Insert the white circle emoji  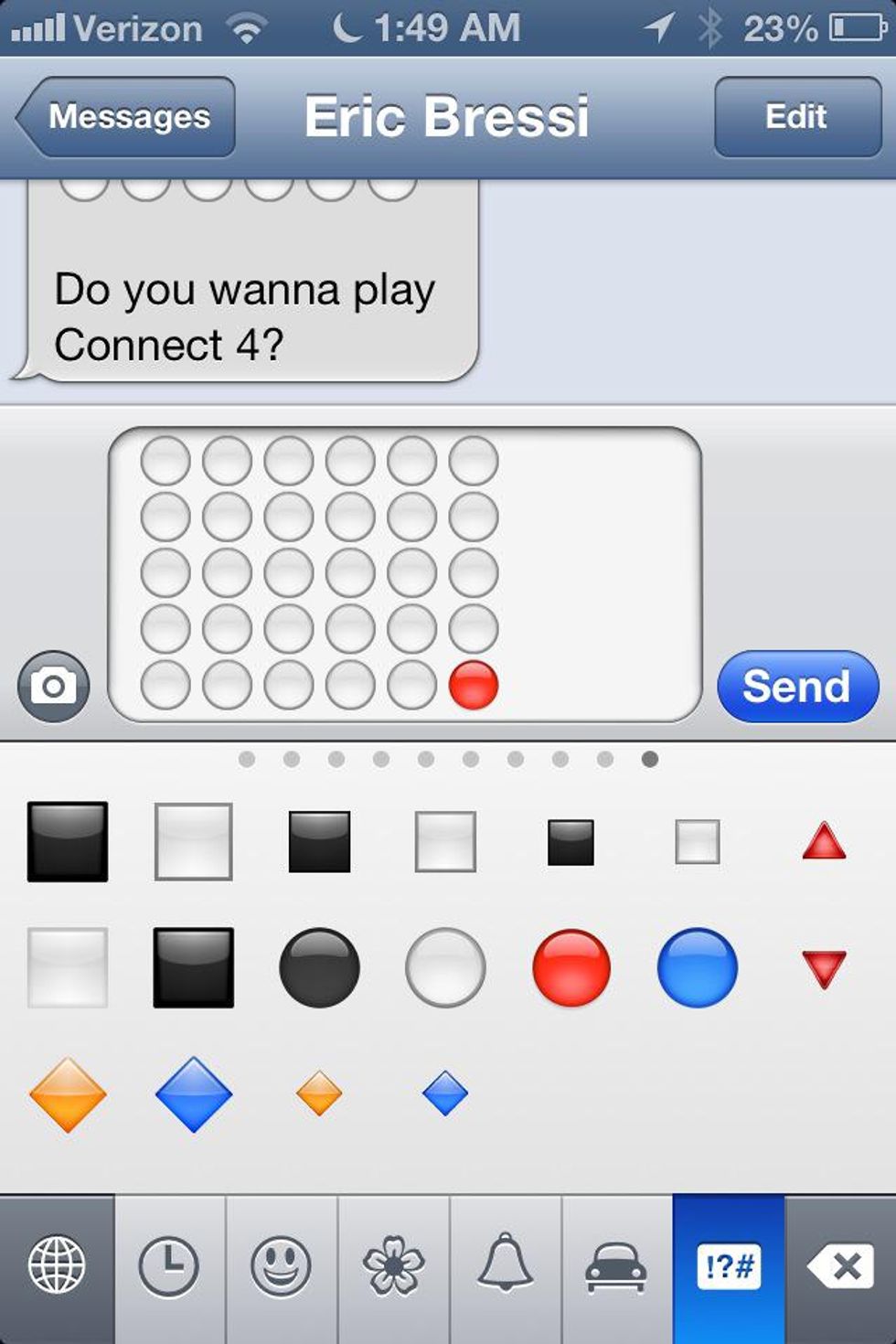[x=445, y=967]
